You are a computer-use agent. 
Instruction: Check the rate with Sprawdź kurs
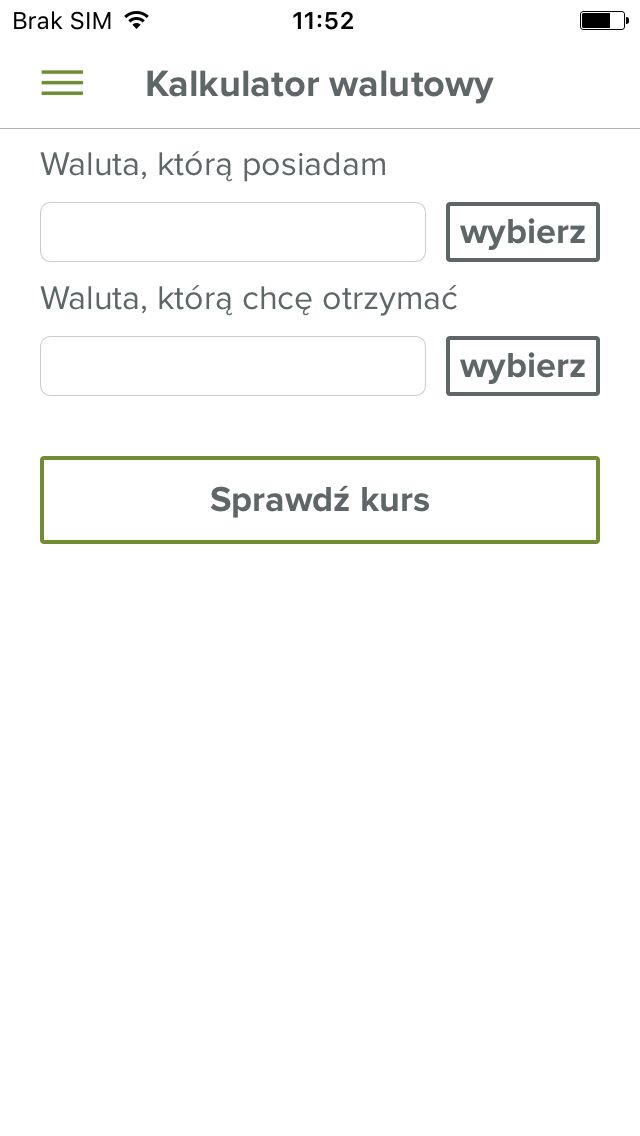pos(320,500)
